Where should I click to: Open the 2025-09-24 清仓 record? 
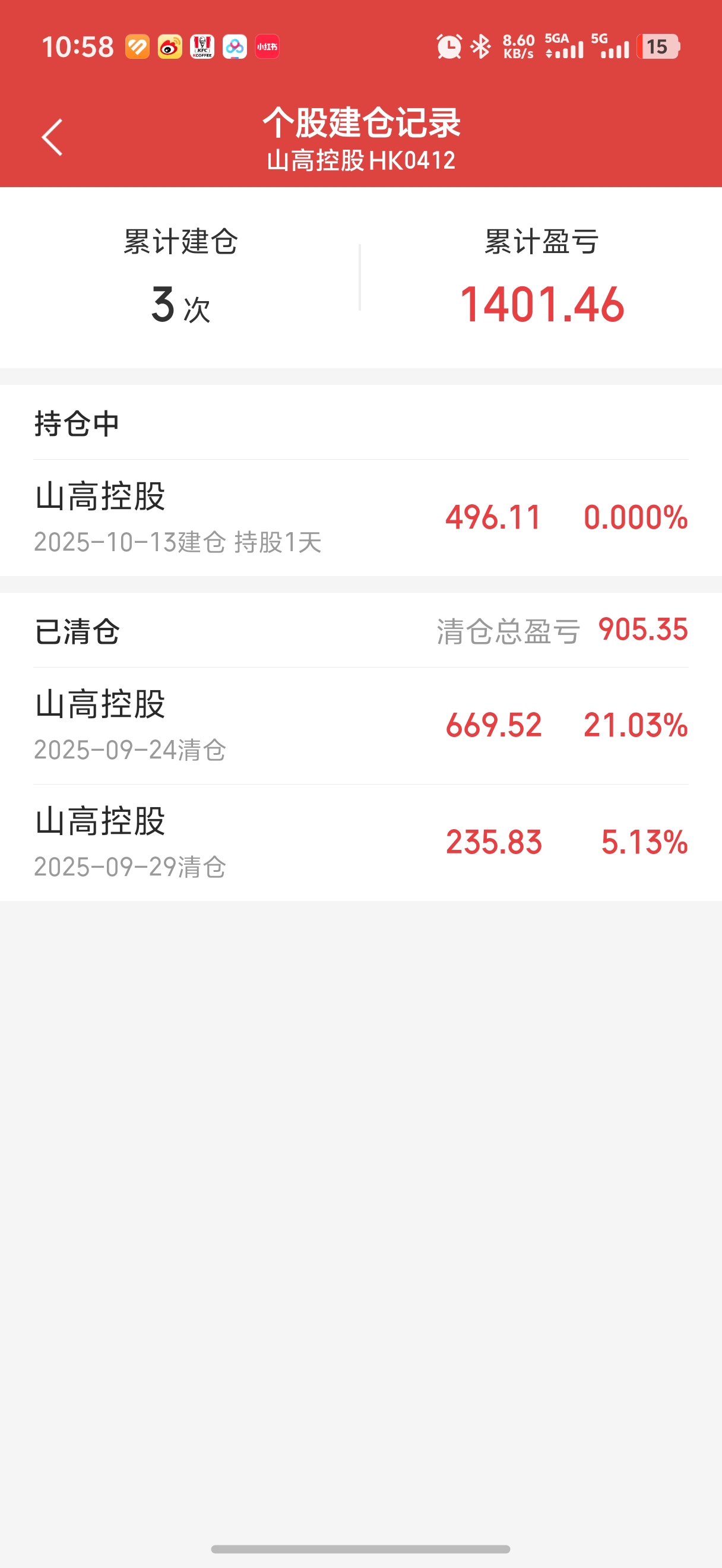(360, 726)
